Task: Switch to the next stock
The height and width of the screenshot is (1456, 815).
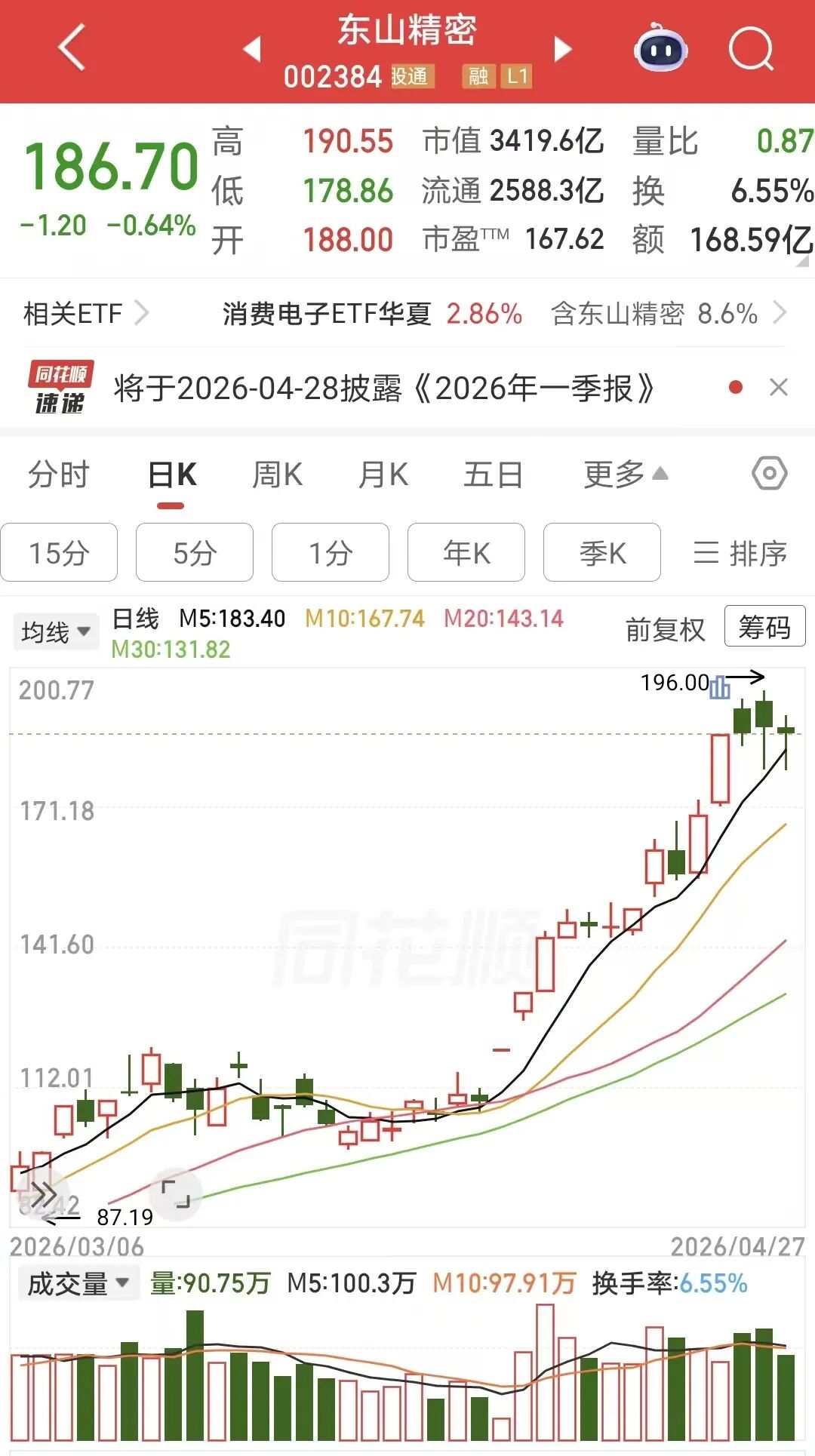Action: [562, 49]
